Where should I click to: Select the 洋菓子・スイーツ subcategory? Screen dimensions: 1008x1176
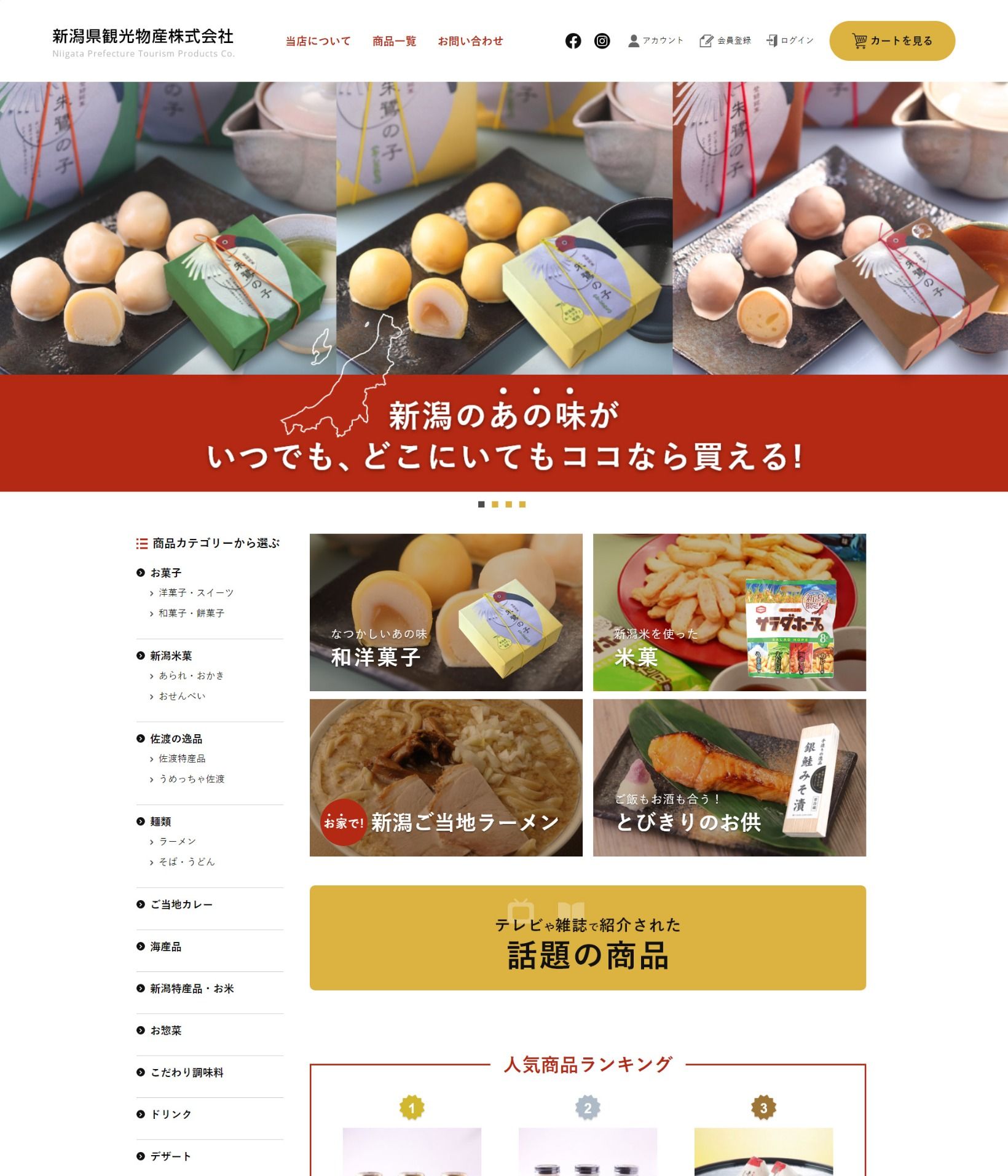(196, 593)
